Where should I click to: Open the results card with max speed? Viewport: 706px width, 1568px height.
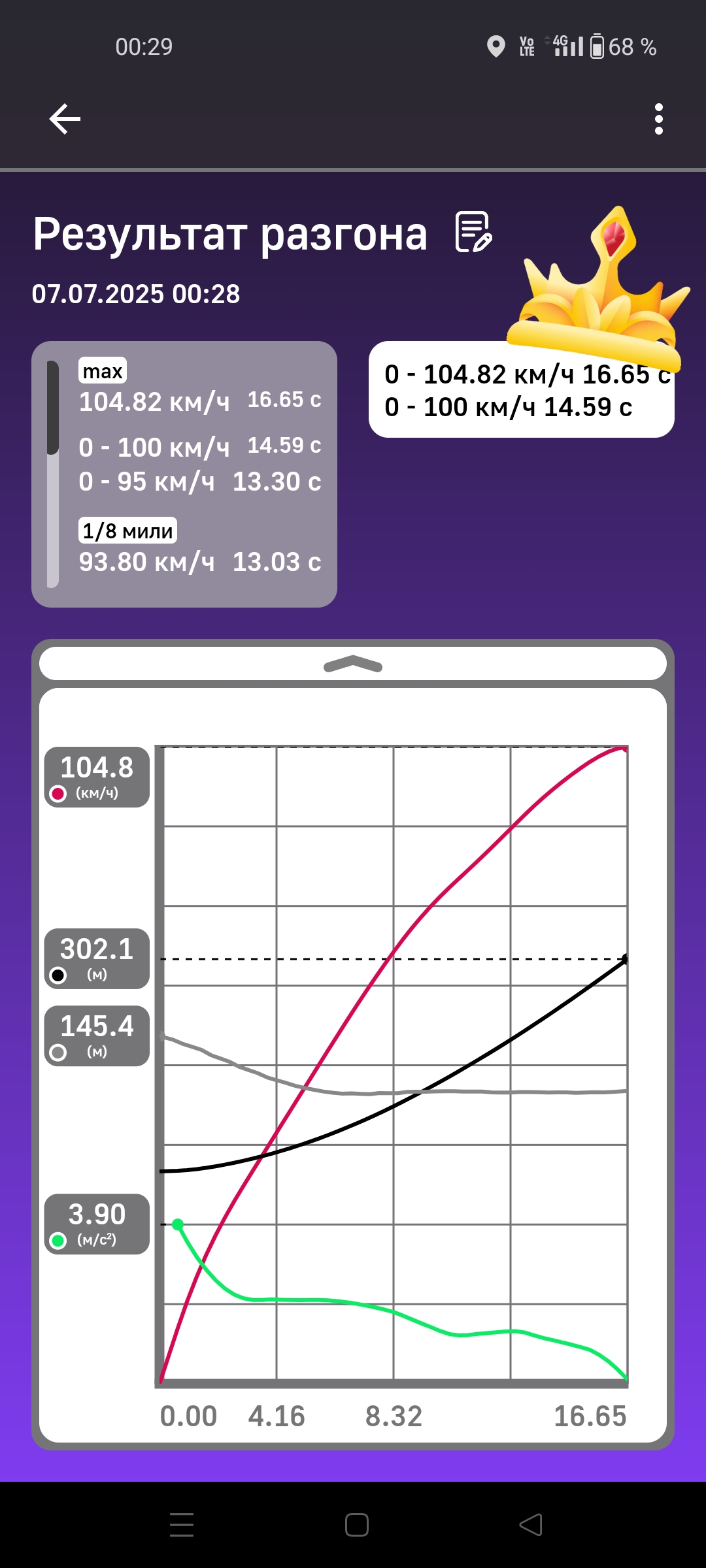coord(184,474)
